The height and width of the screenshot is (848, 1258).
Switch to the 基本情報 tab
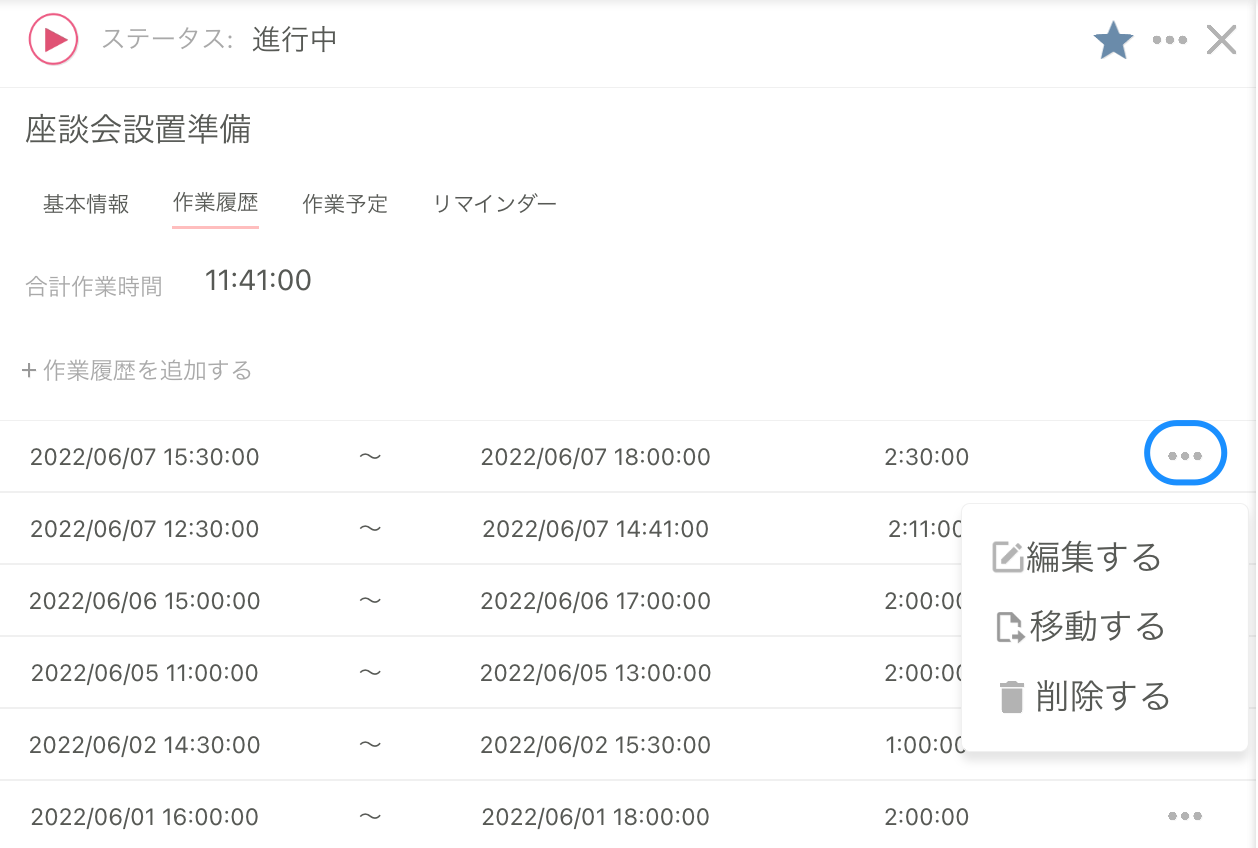pos(86,204)
